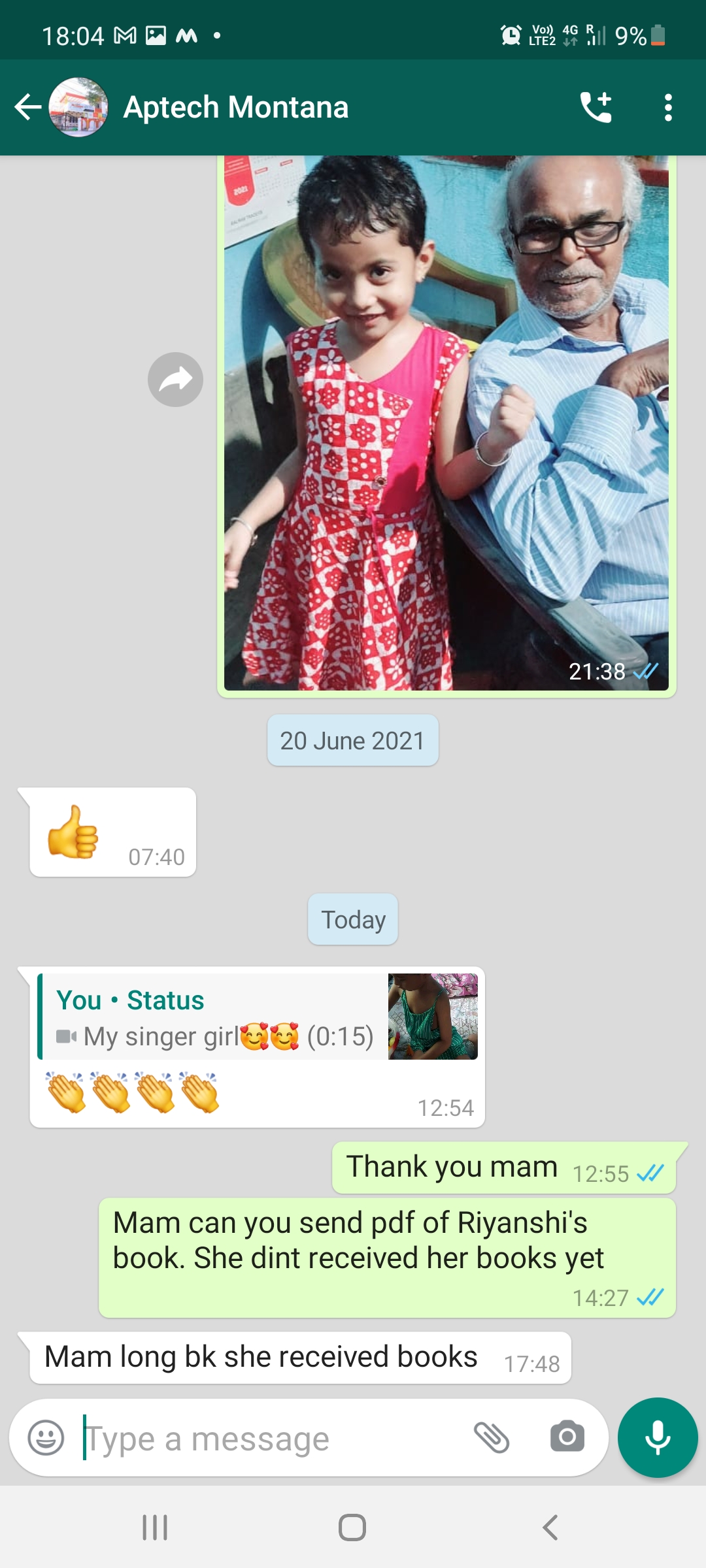Open Aptech Montana contact info

[x=235, y=107]
